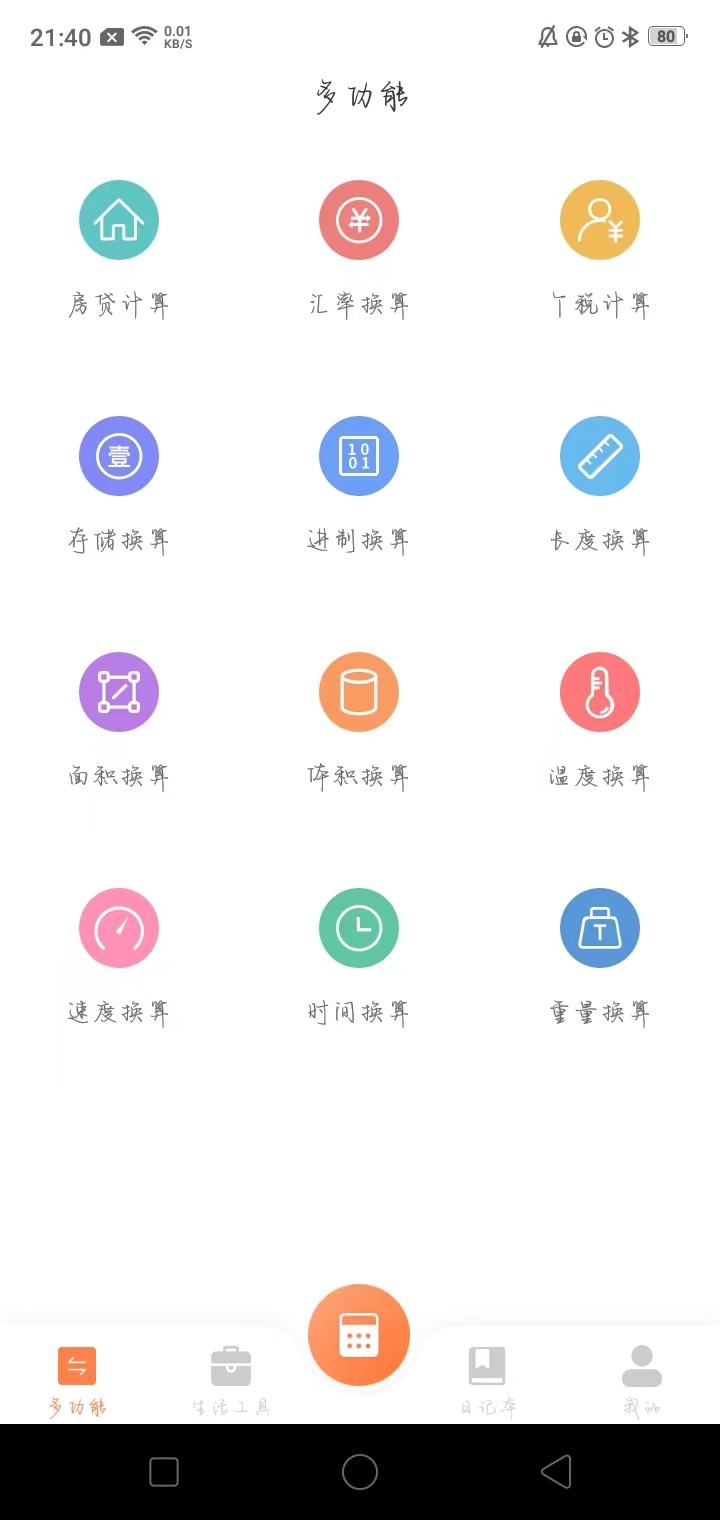The height and width of the screenshot is (1520, 720).
Task: Tap the back navigation button
Action: 557,1471
